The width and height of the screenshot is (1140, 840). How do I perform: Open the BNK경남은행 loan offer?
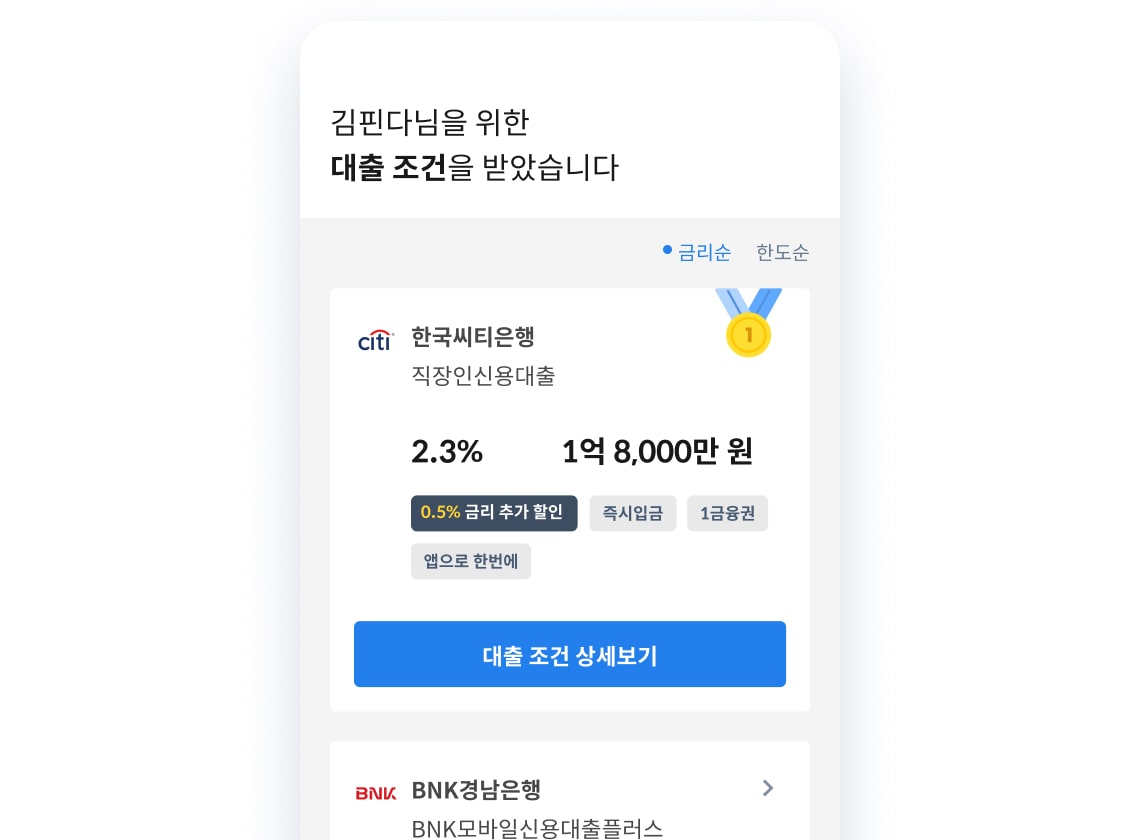point(569,790)
